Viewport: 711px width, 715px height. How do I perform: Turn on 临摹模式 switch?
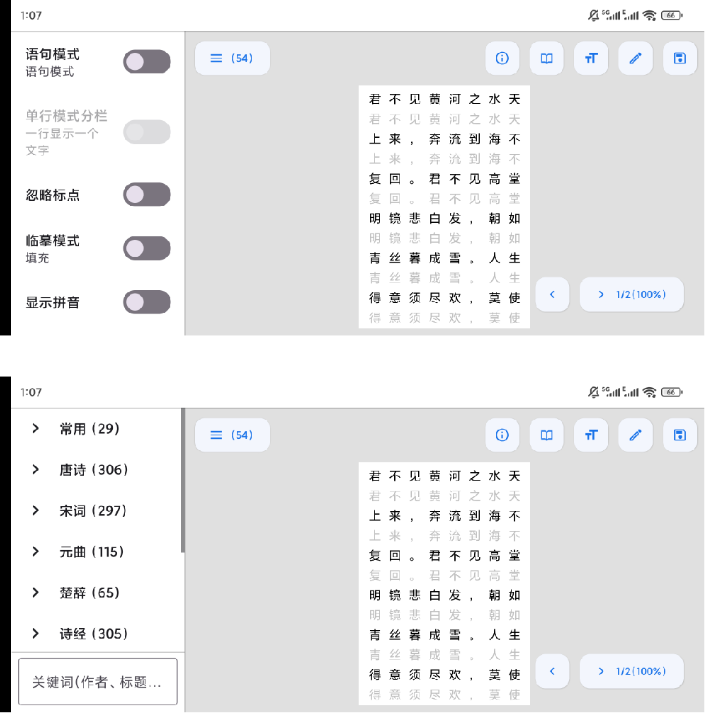pyautogui.click(x=147, y=248)
